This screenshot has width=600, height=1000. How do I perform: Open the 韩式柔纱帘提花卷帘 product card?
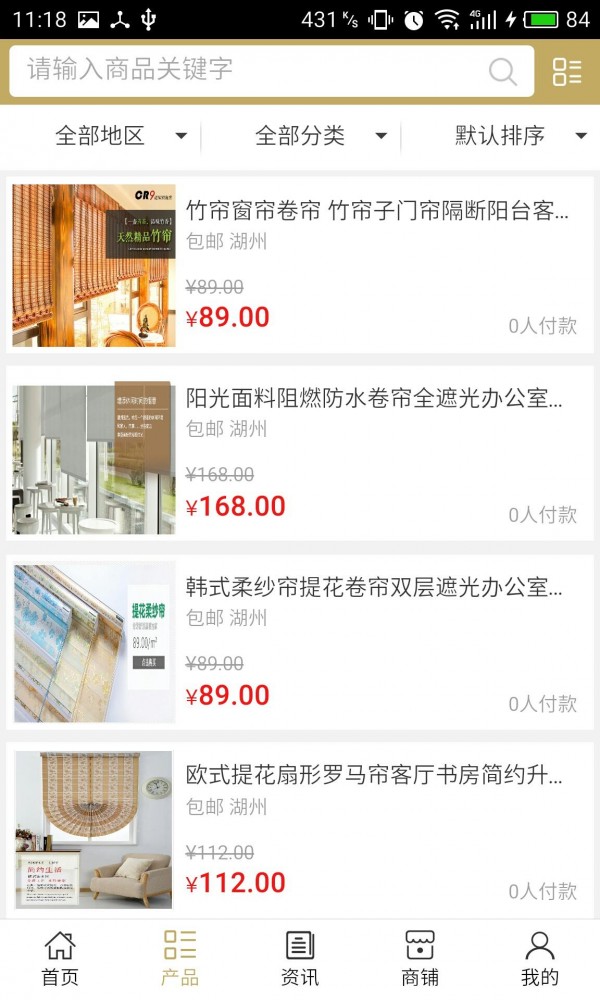click(x=300, y=642)
